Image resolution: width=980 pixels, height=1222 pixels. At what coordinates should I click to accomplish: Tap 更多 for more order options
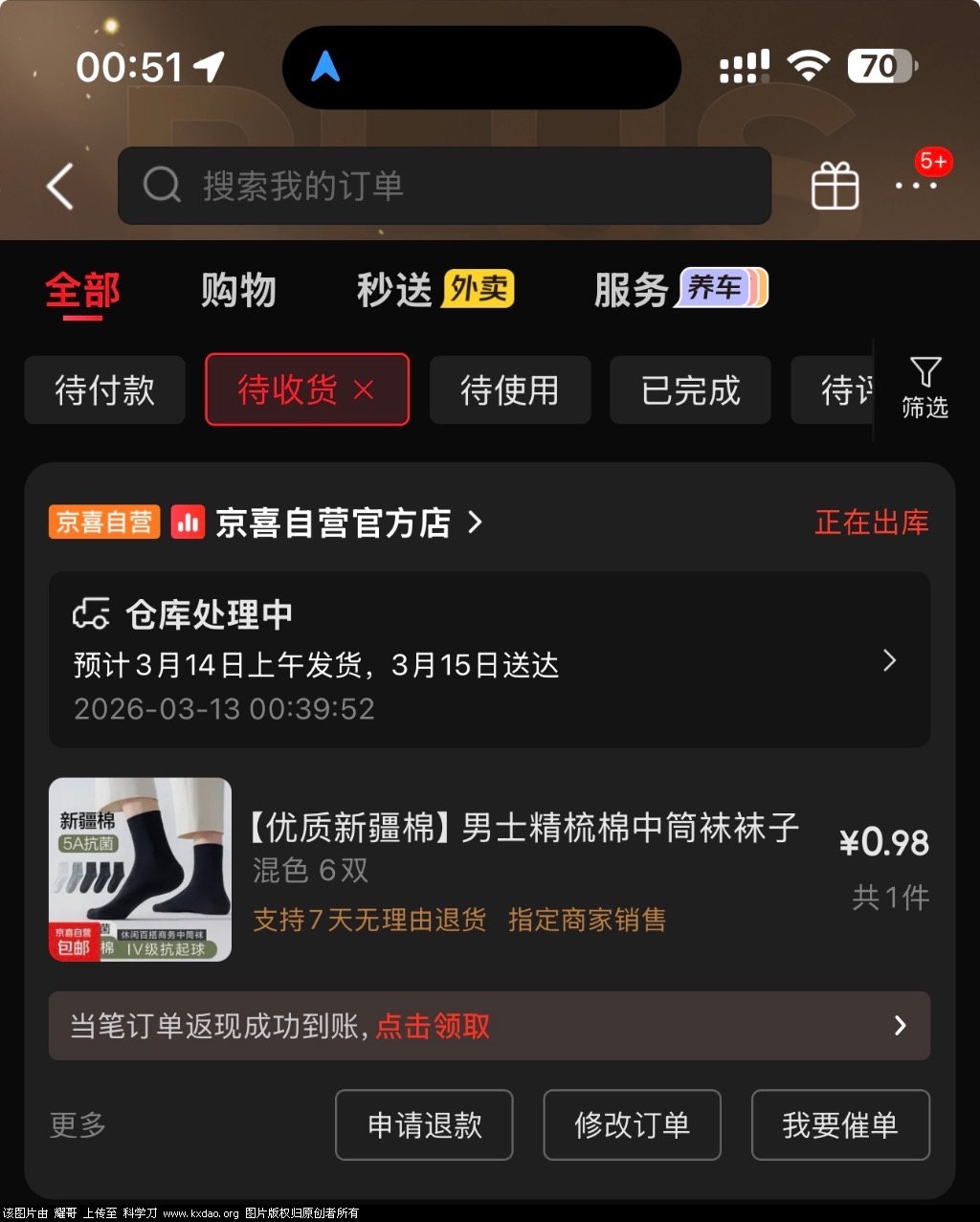[78, 1125]
